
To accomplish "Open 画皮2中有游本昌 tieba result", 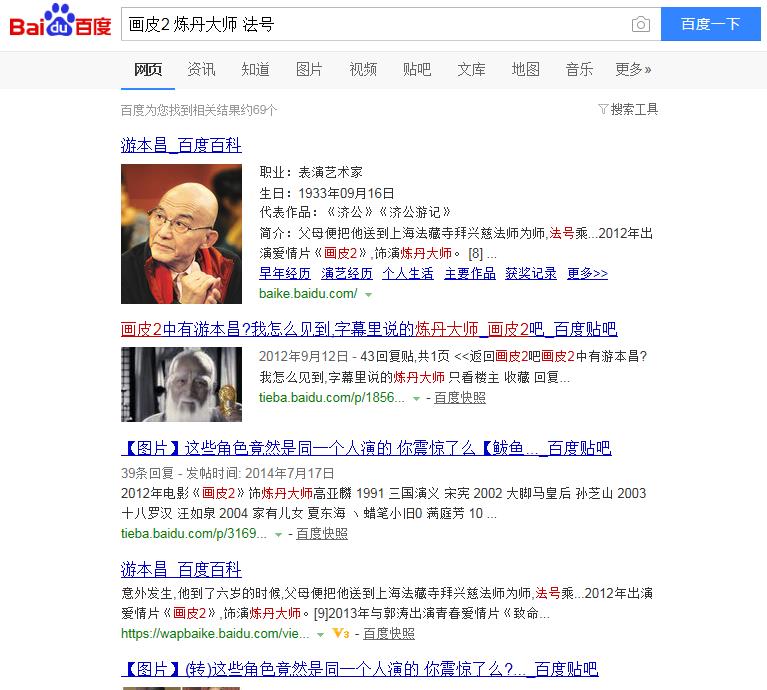I will tap(368, 329).
